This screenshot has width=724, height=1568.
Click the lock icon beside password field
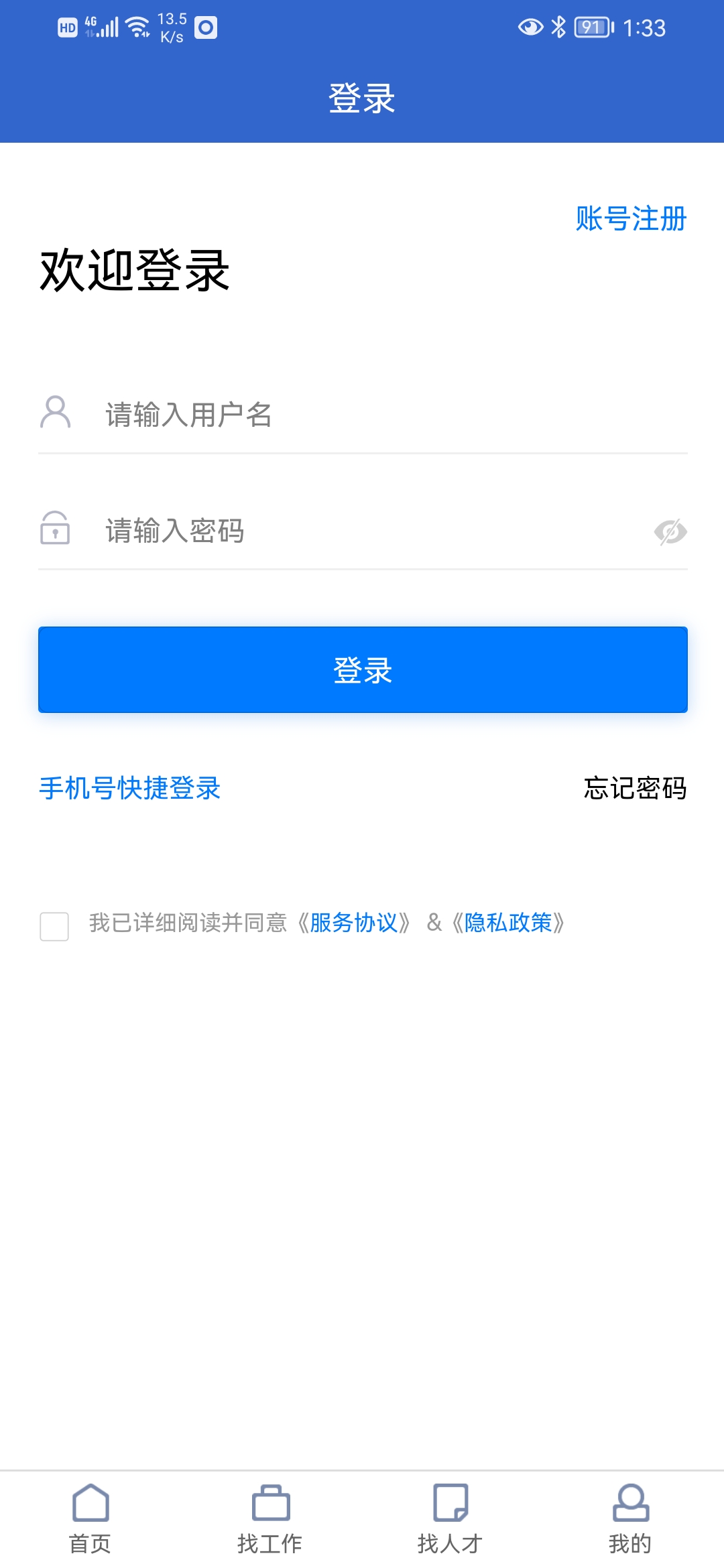click(55, 530)
